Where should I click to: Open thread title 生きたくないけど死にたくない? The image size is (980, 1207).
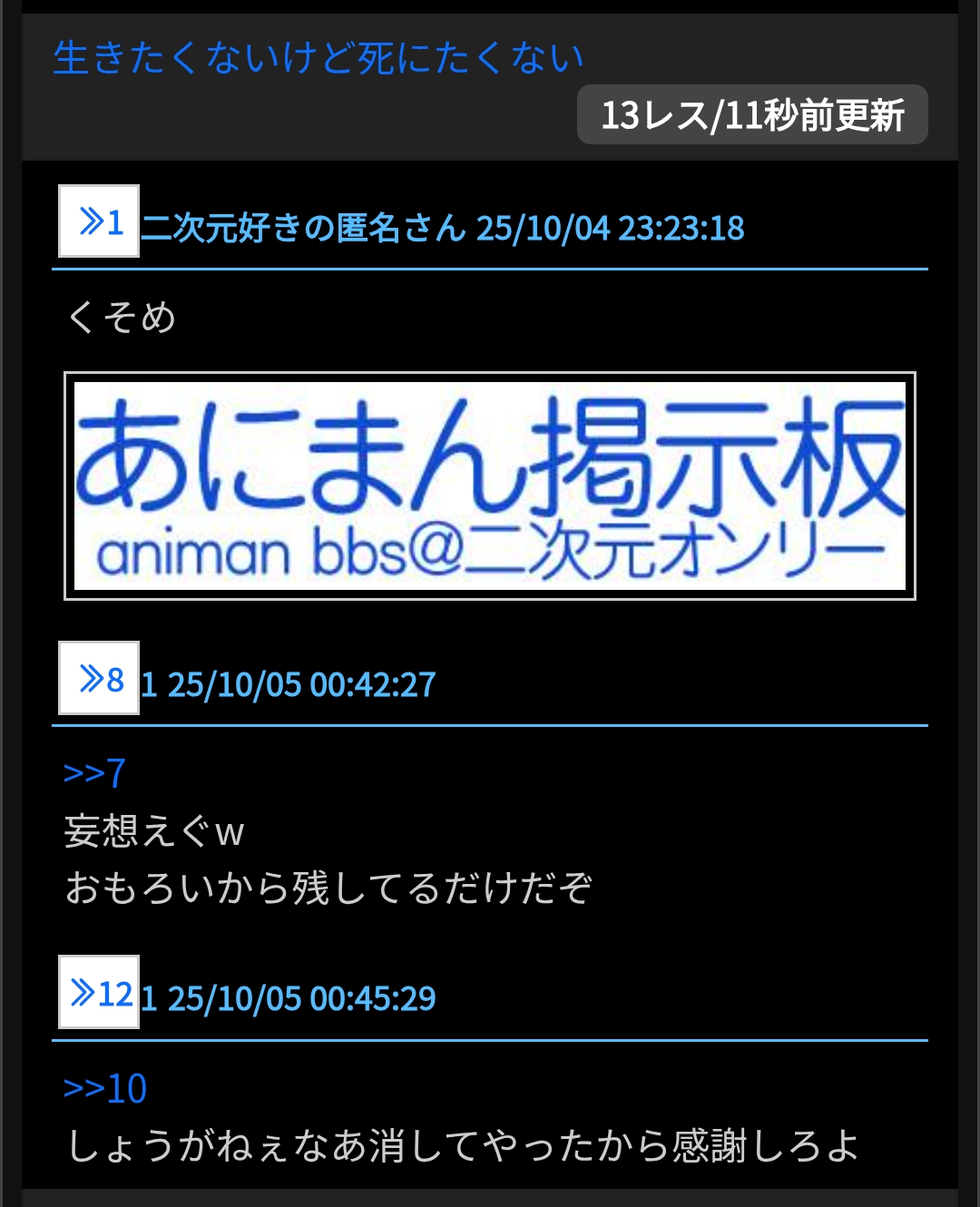pyautogui.click(x=318, y=58)
